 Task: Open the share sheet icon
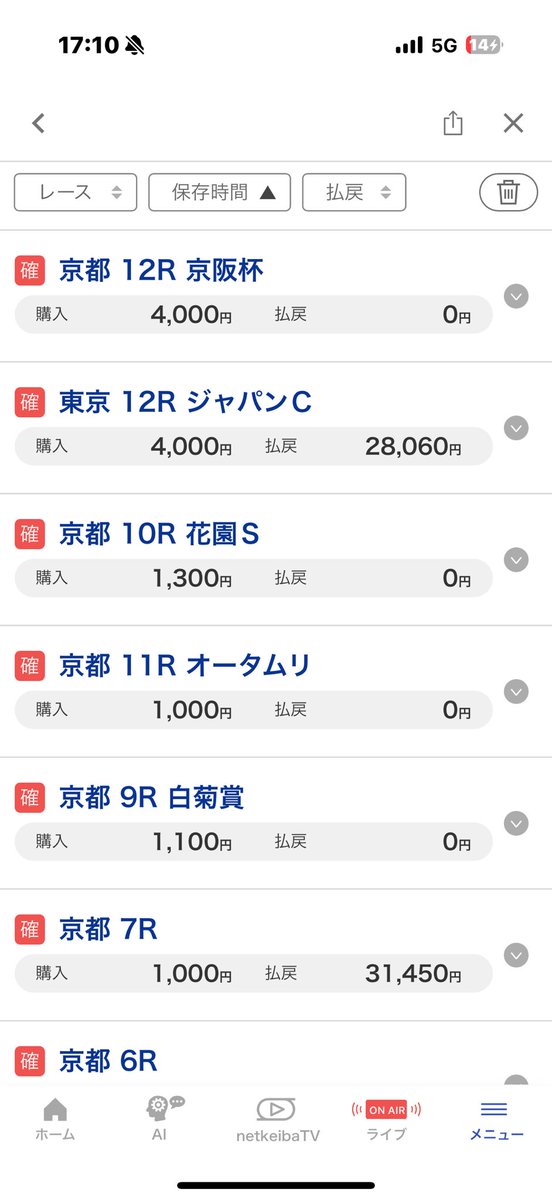(453, 123)
